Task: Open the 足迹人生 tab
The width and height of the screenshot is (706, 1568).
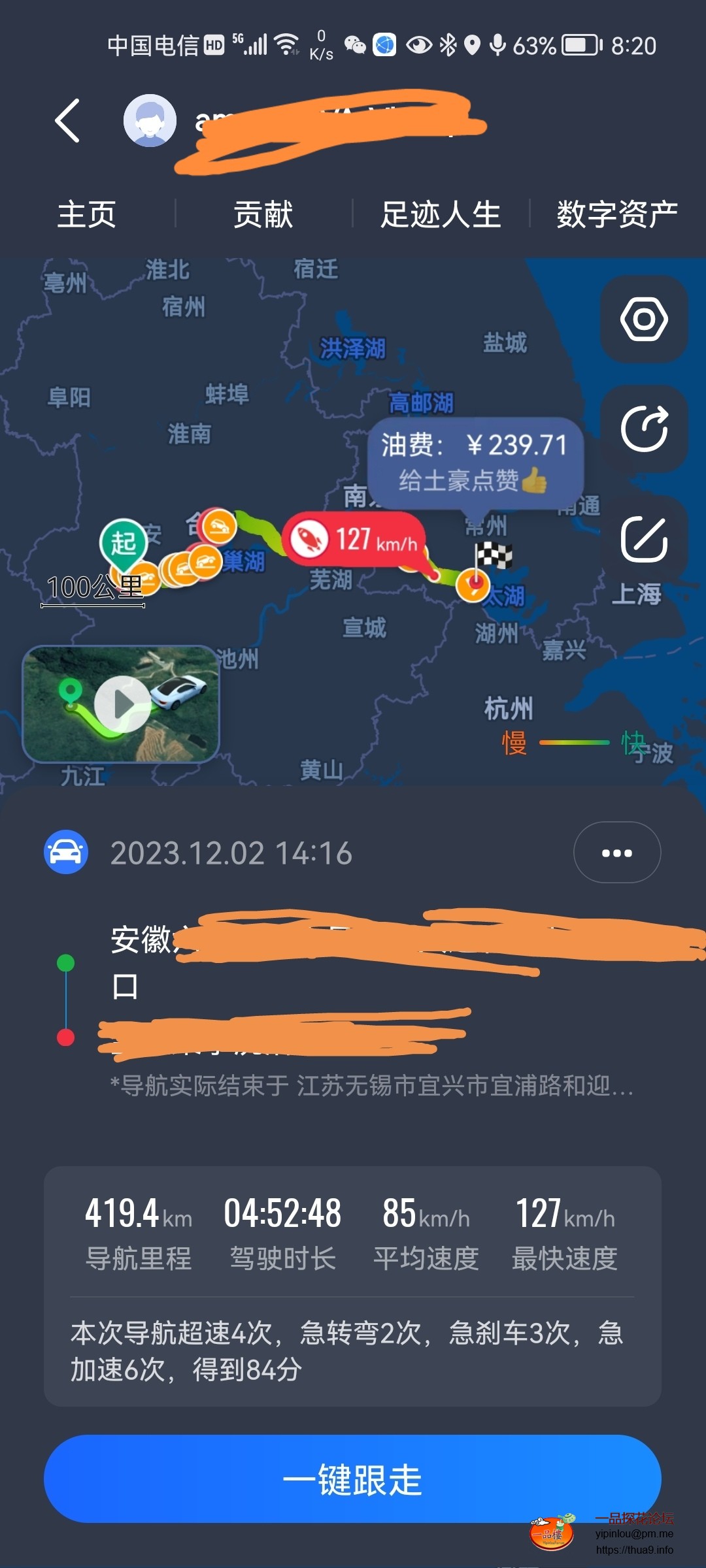Action: [x=441, y=214]
